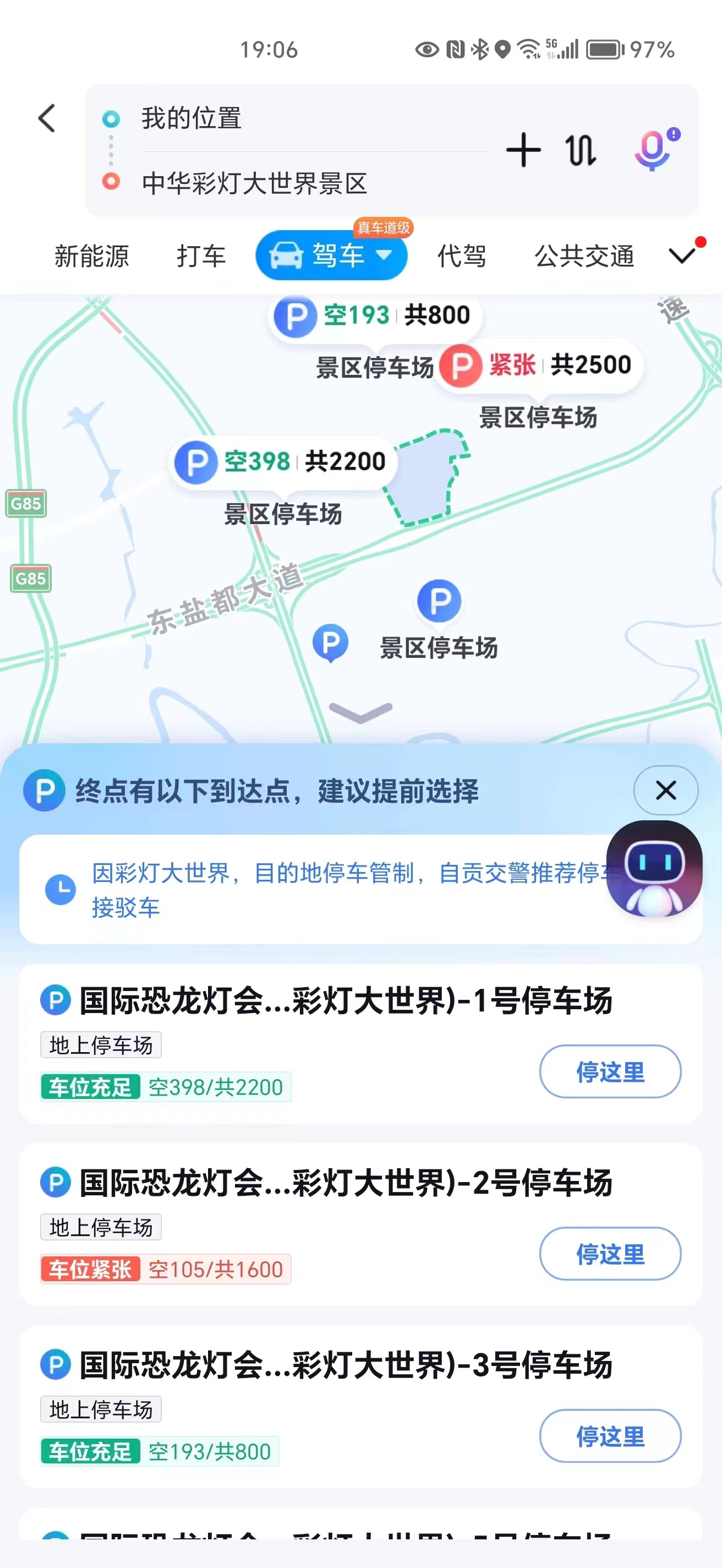Image resolution: width=722 pixels, height=1568 pixels.
Task: Switch to the 新能源 tab
Action: click(92, 255)
